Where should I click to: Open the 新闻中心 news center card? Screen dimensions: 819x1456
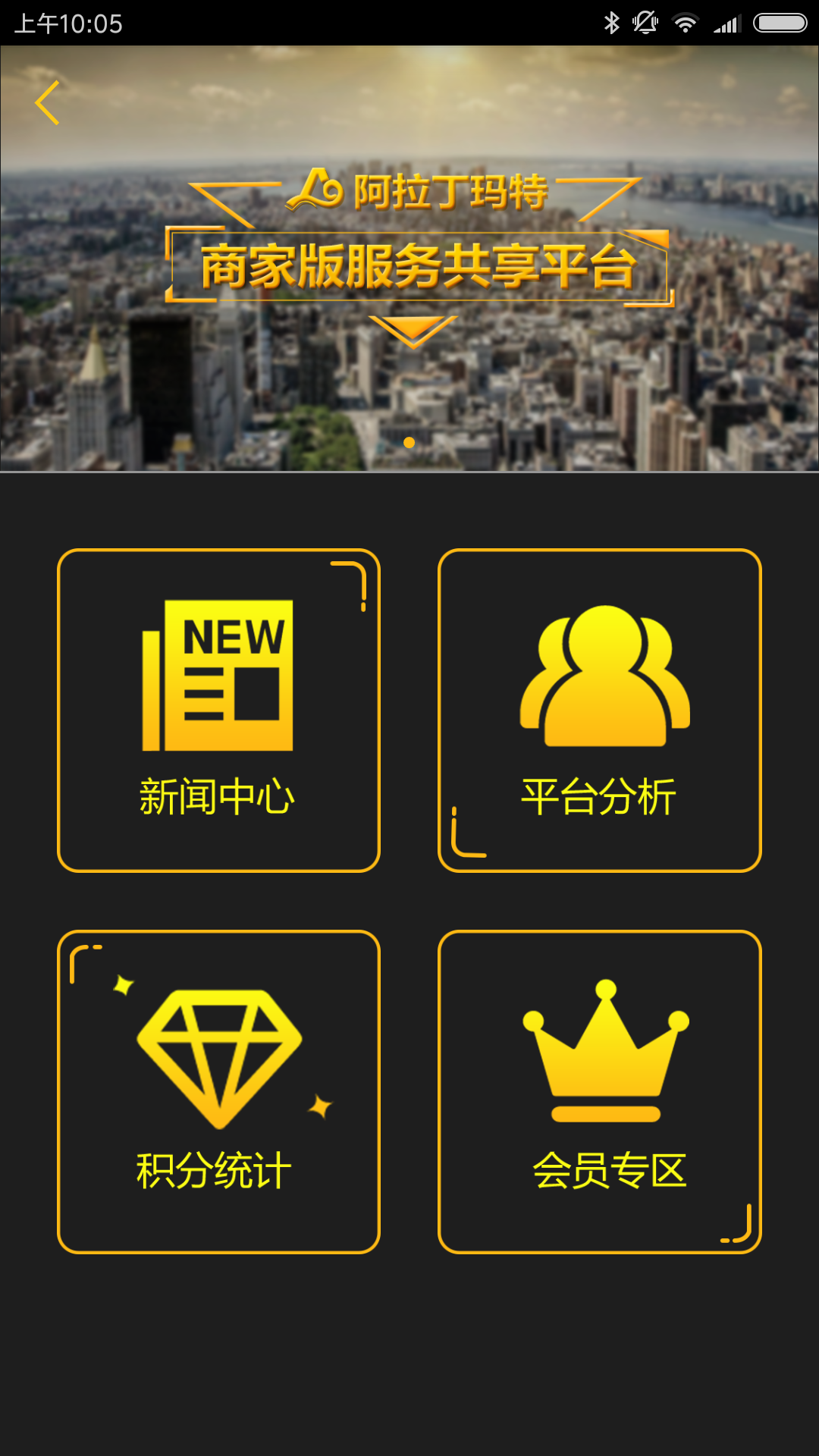218,711
